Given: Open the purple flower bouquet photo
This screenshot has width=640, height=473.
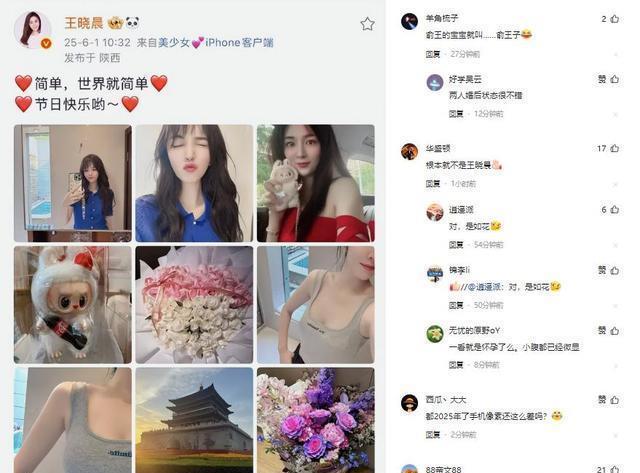Looking at the screenshot, I should (315, 420).
